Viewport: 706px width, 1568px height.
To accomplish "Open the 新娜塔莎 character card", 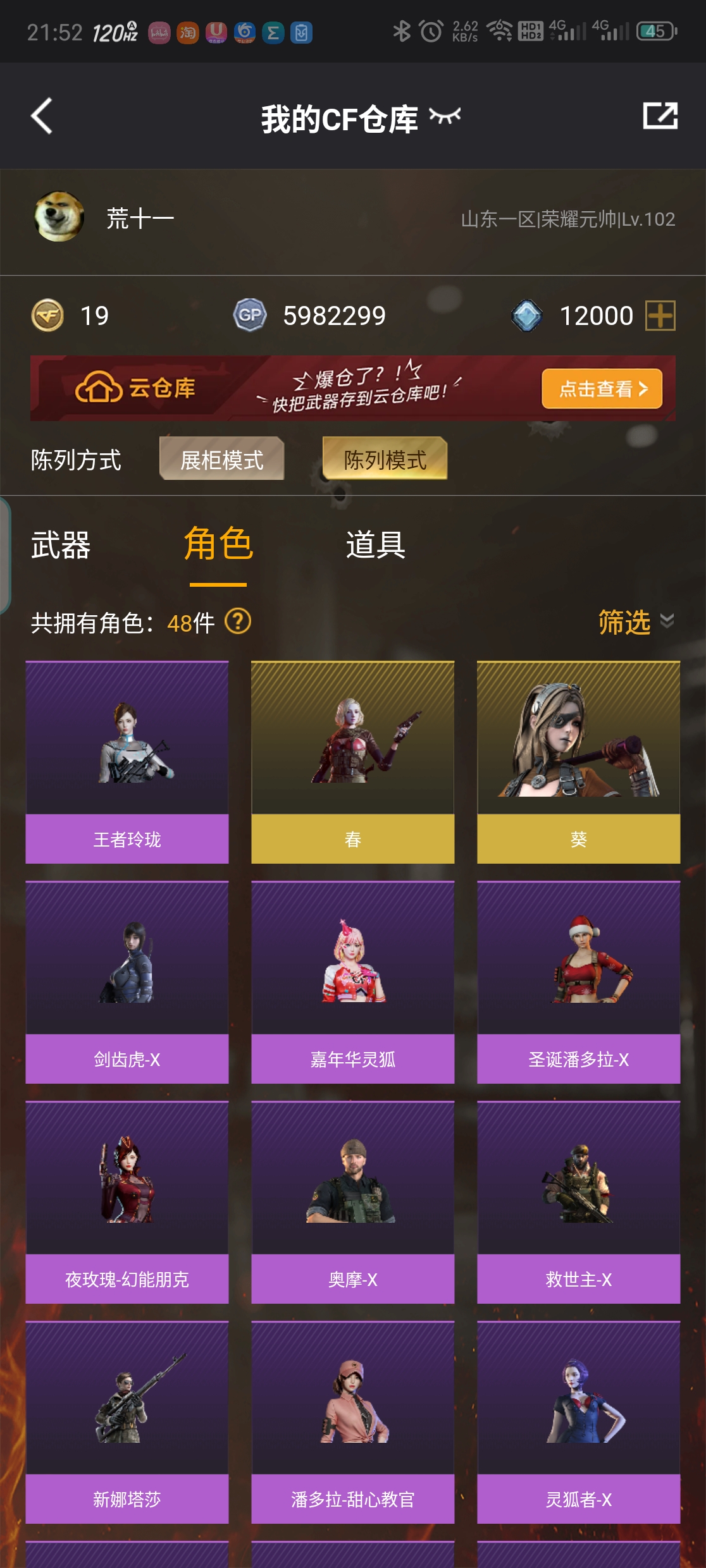I will [127, 1422].
